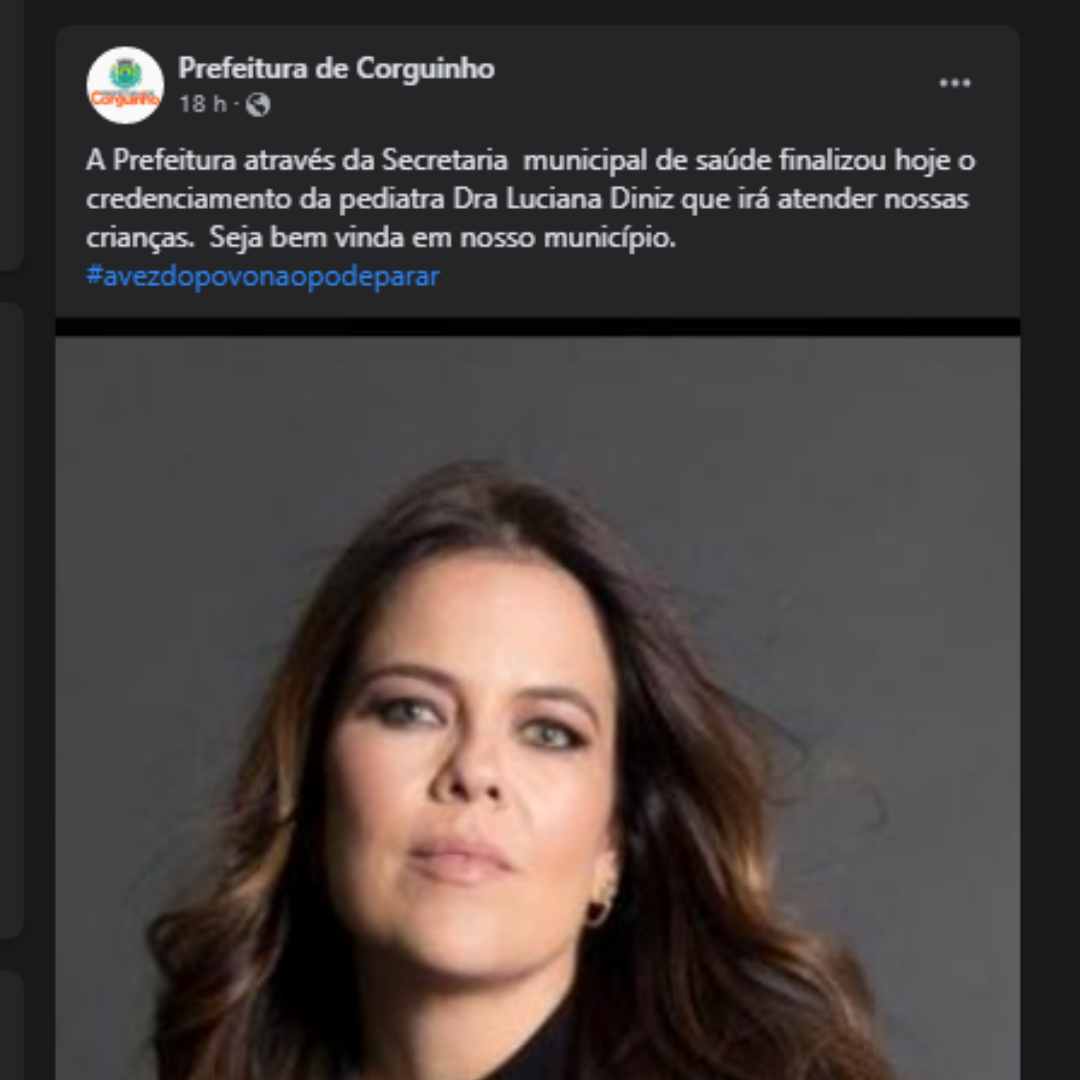
Task: Open the post's 18 h timestamp
Action: pyautogui.click(x=202, y=104)
